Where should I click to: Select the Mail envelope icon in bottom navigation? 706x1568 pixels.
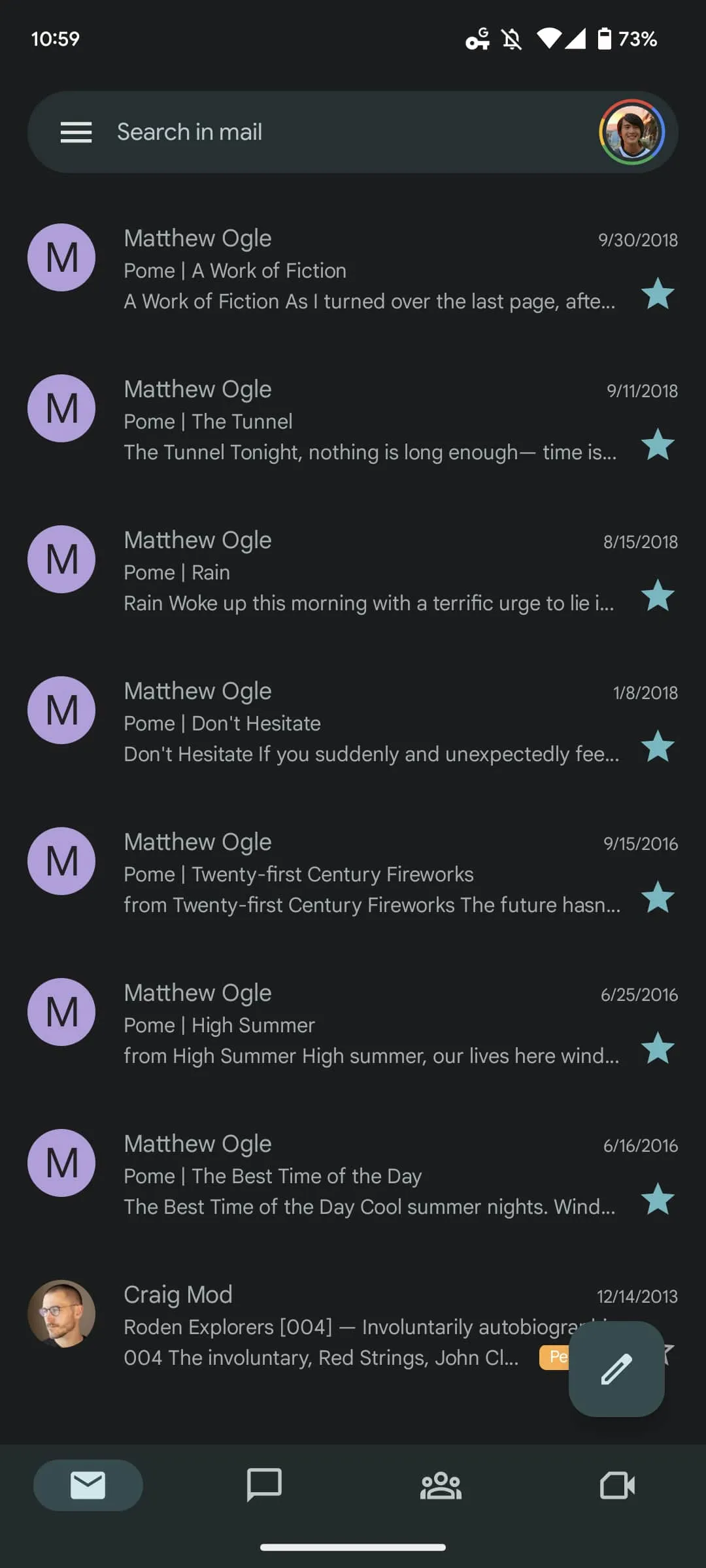(88, 1485)
